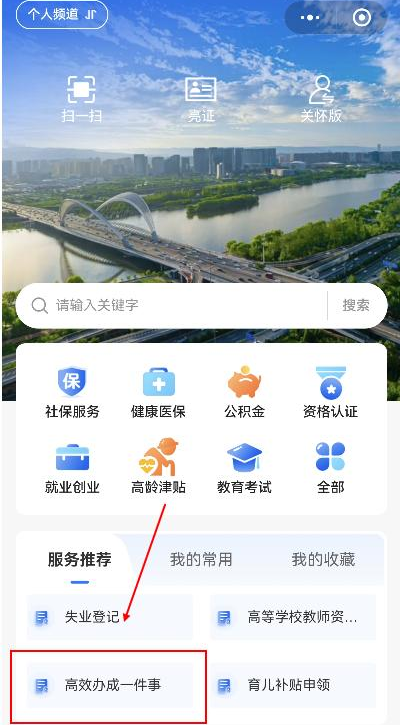Switch to 关怀版 mode
The width and height of the screenshot is (400, 725).
(321, 98)
